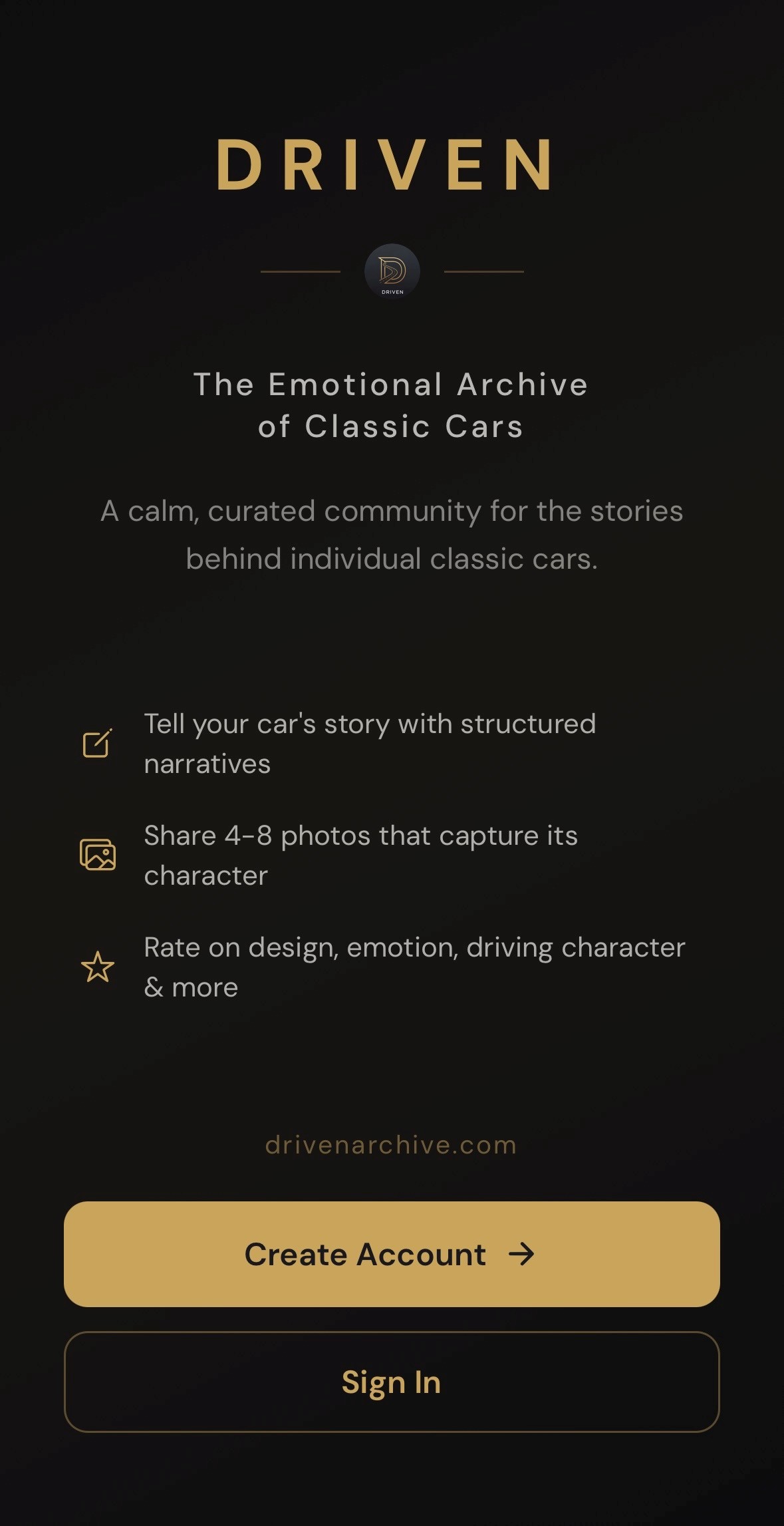Click the DRIVEN label under the logo emblem

click(x=392, y=291)
